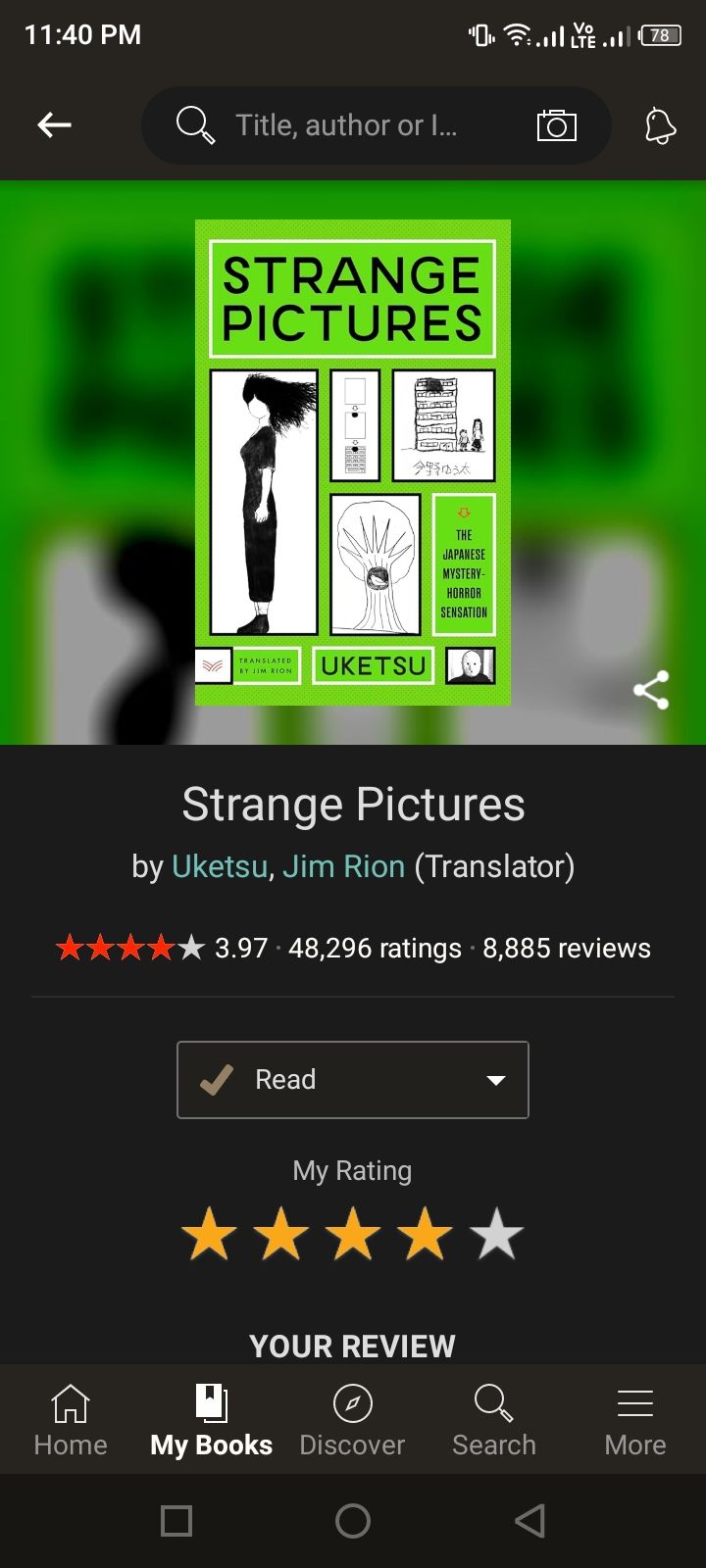Open author Uketsu's page

pyautogui.click(x=219, y=866)
